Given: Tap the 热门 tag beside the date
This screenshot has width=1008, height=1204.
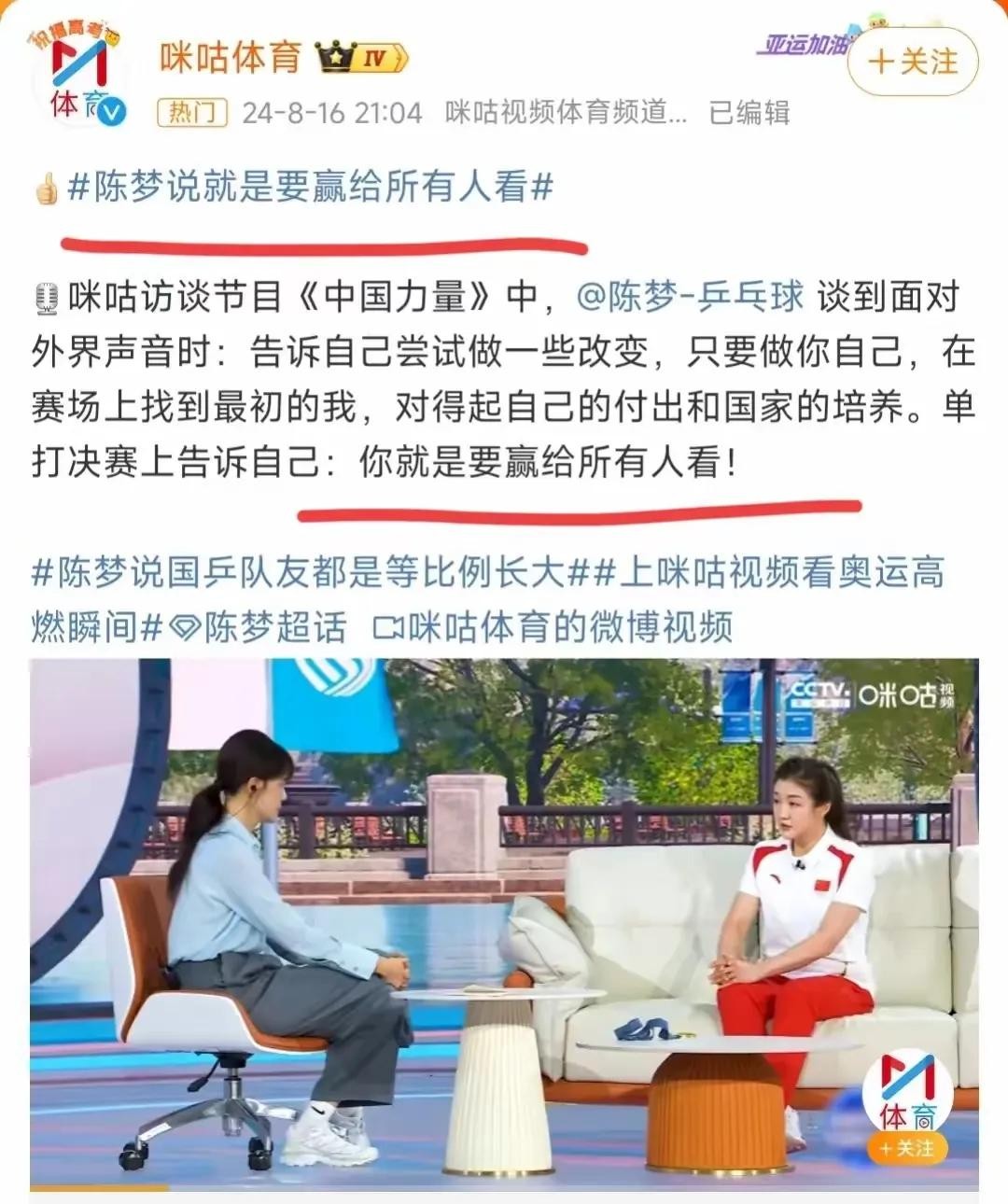Looking at the screenshot, I should pyautogui.click(x=191, y=113).
